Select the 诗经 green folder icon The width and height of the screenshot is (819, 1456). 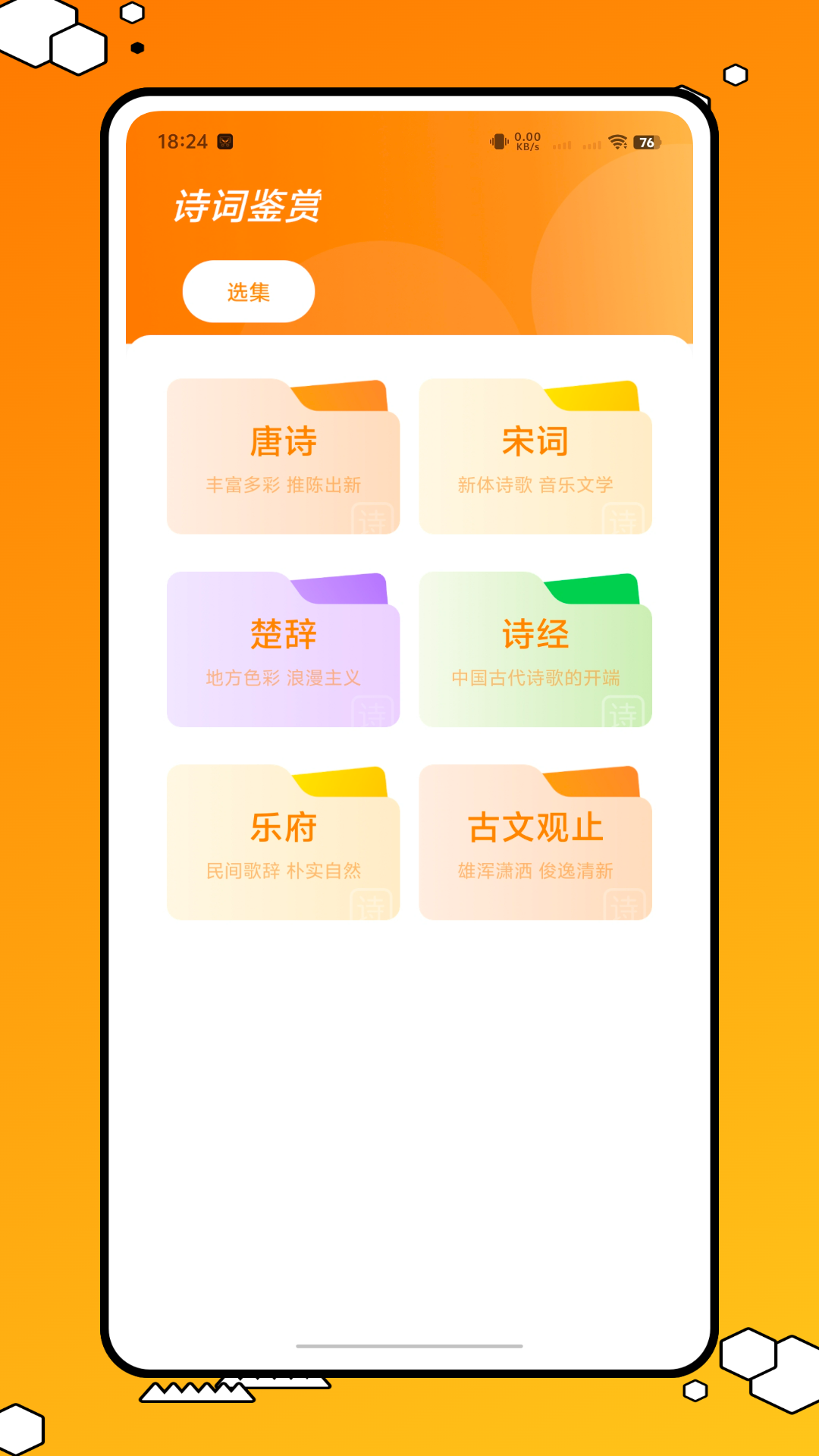tap(535, 648)
